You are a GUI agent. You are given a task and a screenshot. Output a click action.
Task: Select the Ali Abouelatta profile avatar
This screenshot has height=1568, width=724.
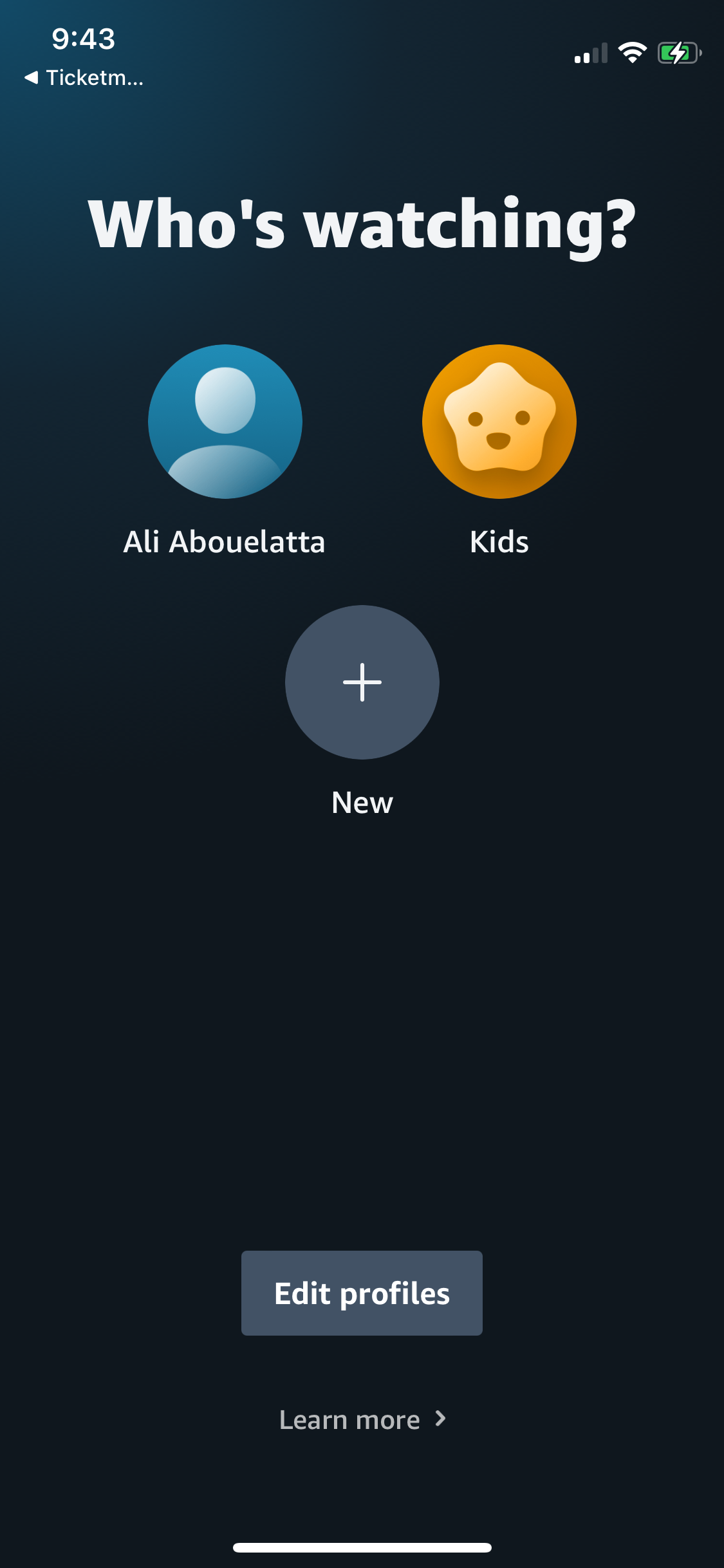pyautogui.click(x=225, y=422)
